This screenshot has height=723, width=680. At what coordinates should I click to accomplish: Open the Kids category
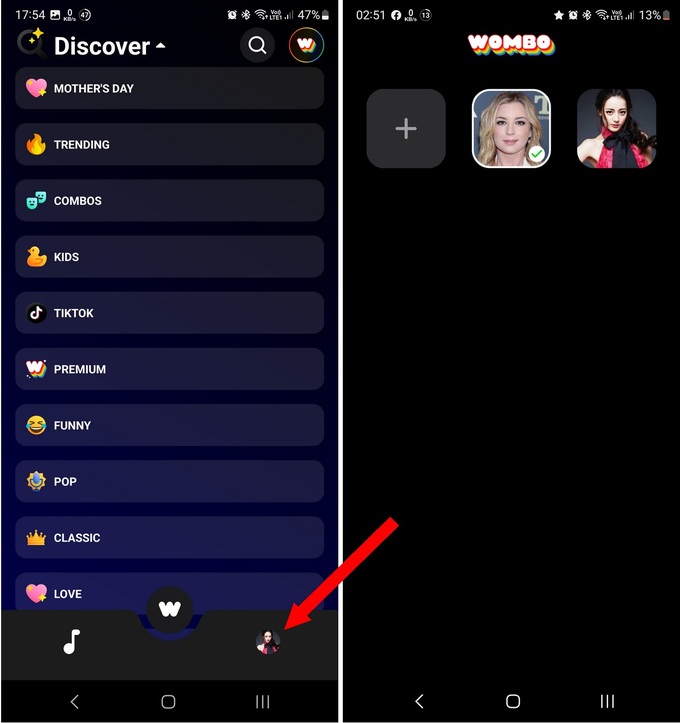click(x=170, y=257)
